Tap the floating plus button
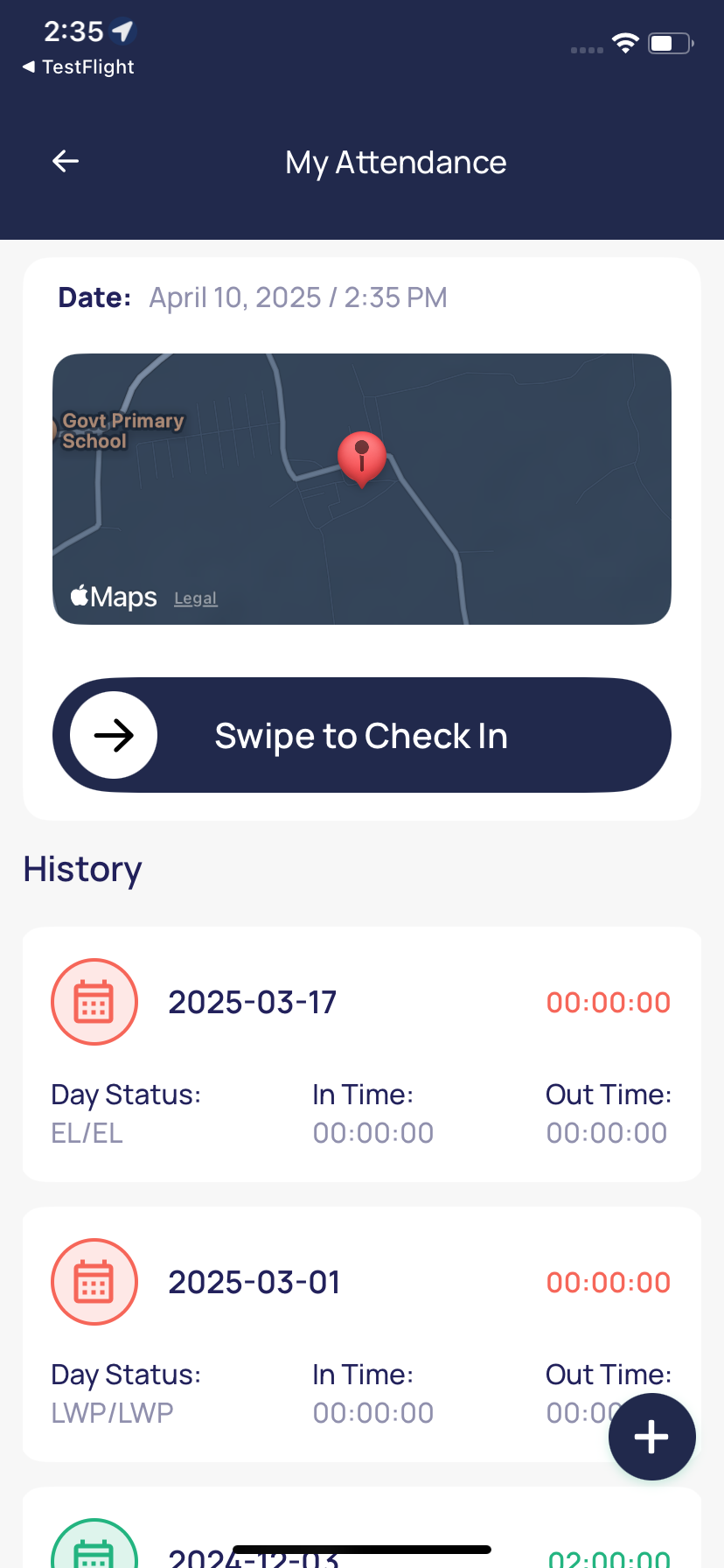 pyautogui.click(x=651, y=1437)
